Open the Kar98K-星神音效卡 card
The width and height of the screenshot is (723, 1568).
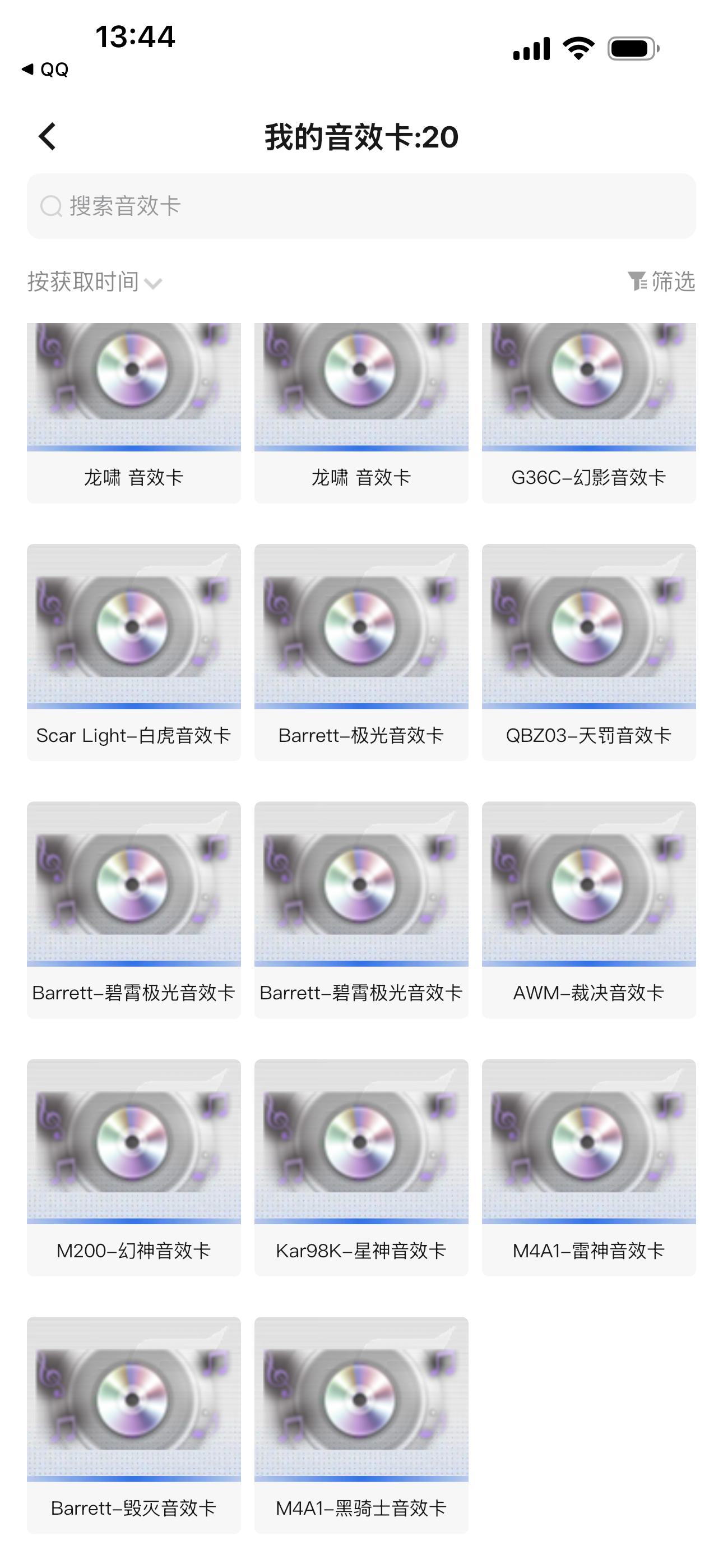361,1168
